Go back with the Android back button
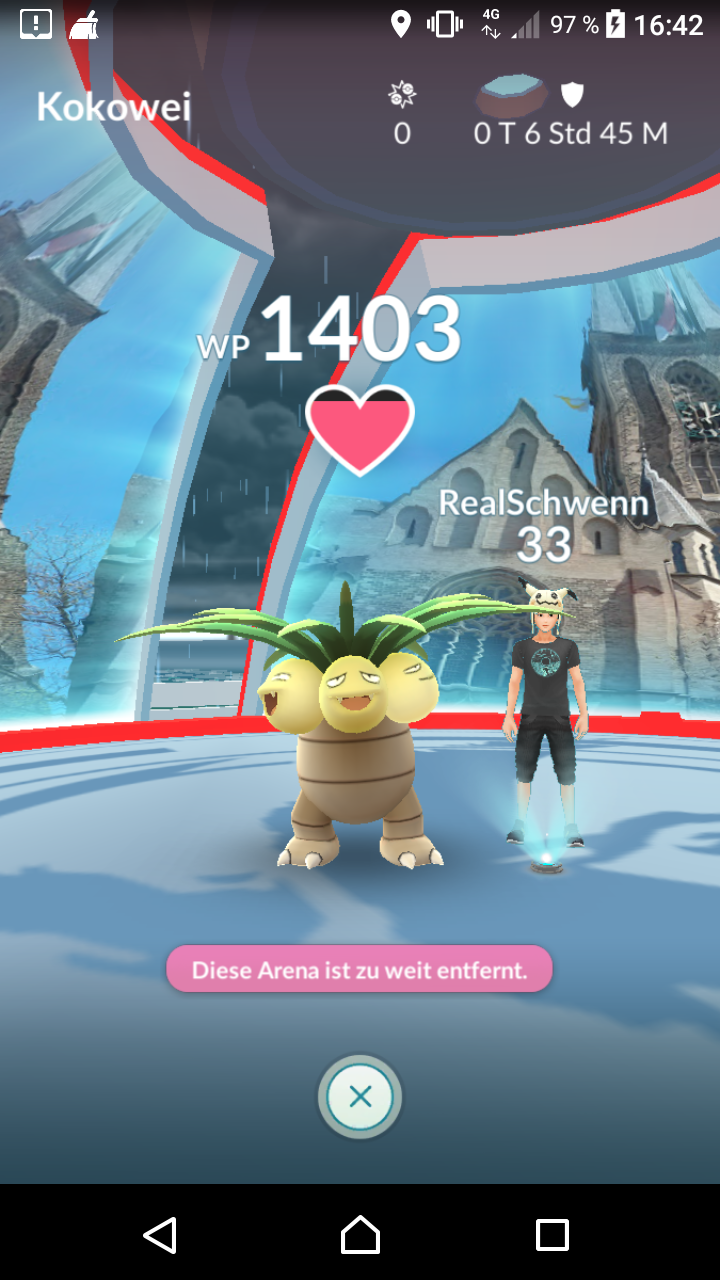 [x=160, y=1235]
